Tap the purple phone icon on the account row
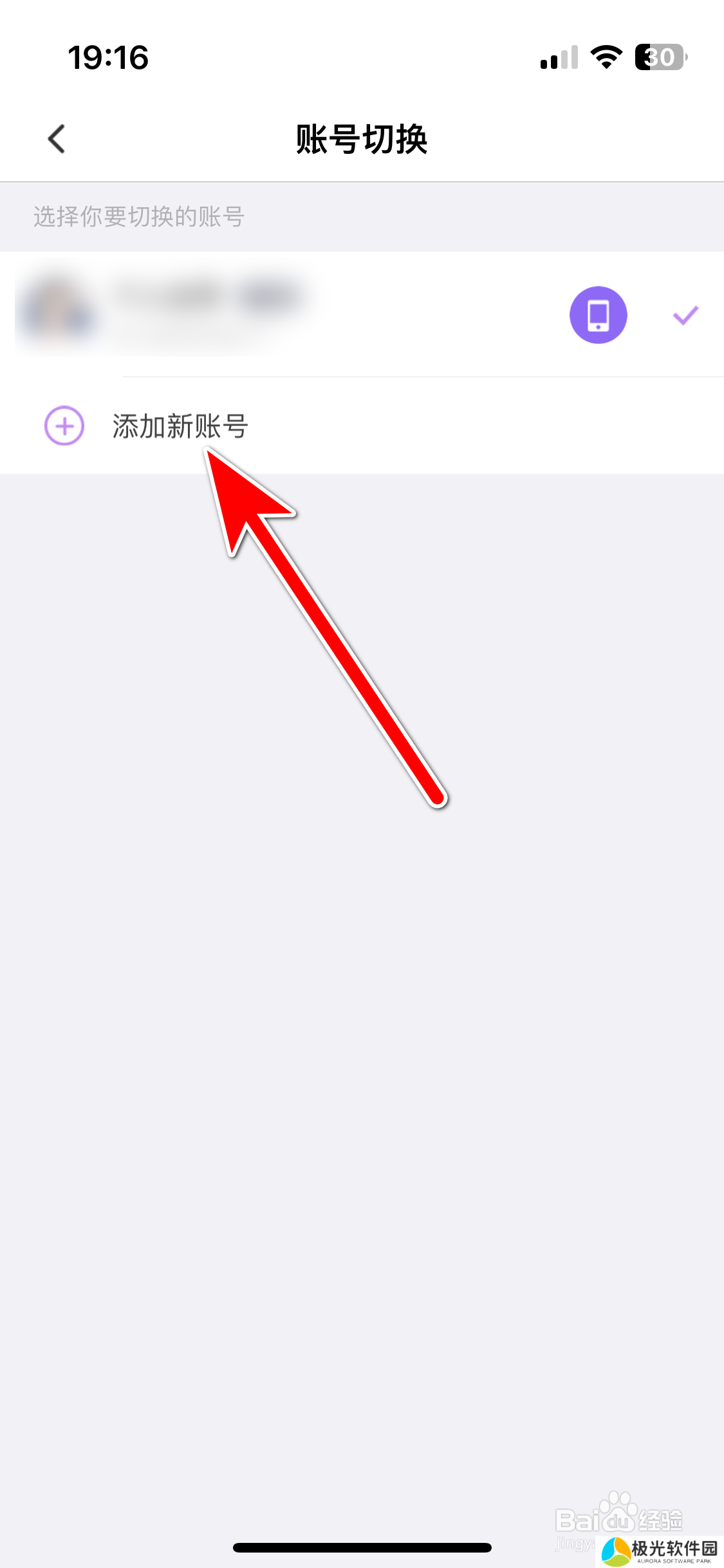The image size is (724, 1568). click(598, 315)
